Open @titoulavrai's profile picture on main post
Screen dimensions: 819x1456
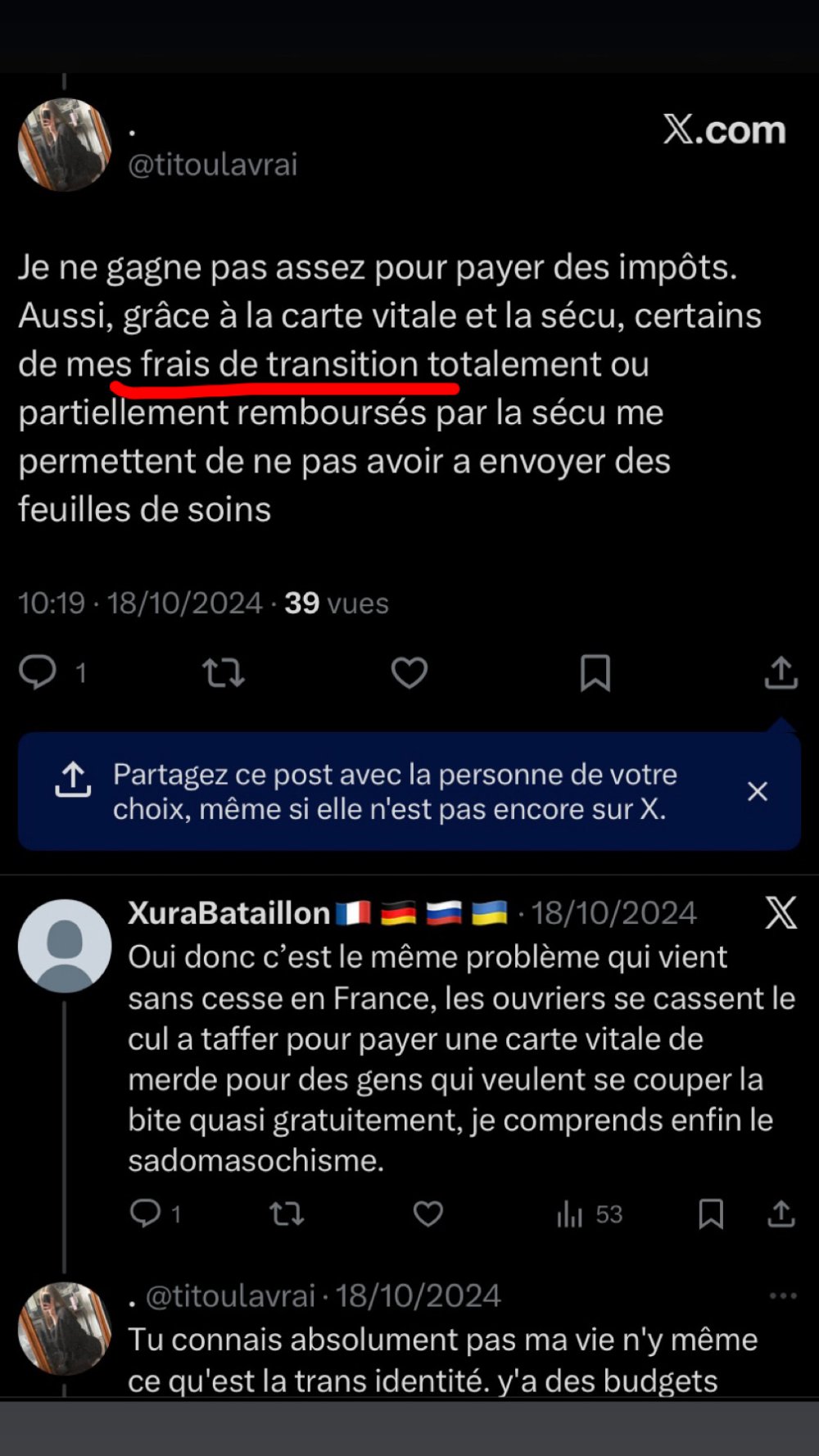point(64,145)
